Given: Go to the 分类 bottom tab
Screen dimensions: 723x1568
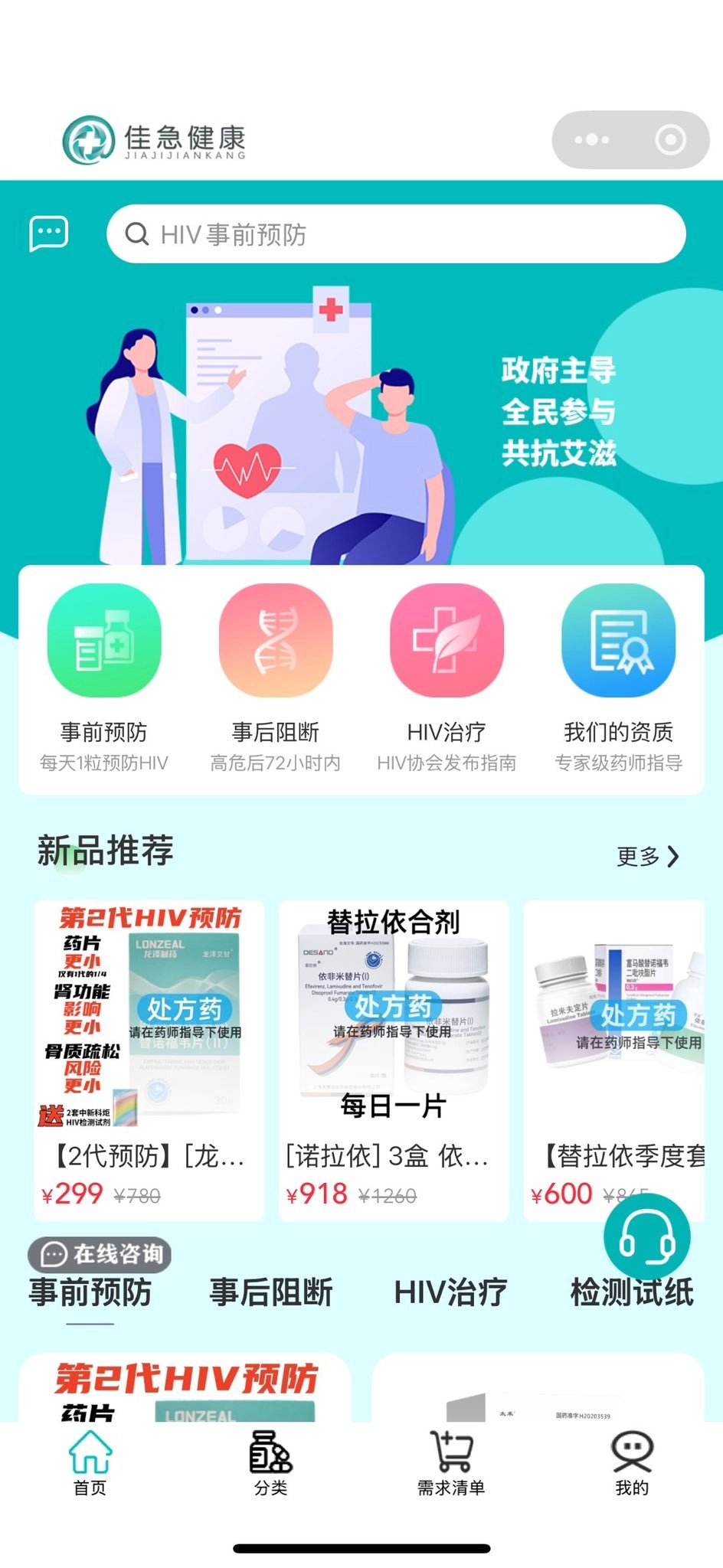Looking at the screenshot, I should point(271,1464).
